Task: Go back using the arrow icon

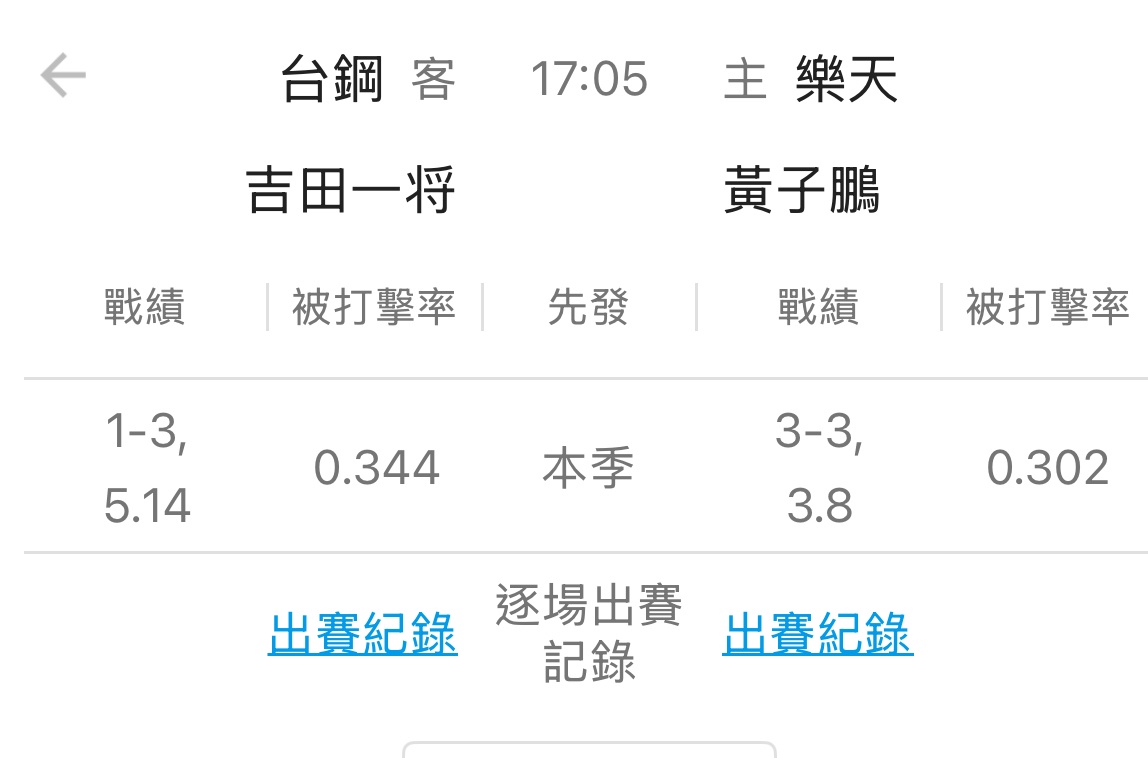Action: coord(63,77)
